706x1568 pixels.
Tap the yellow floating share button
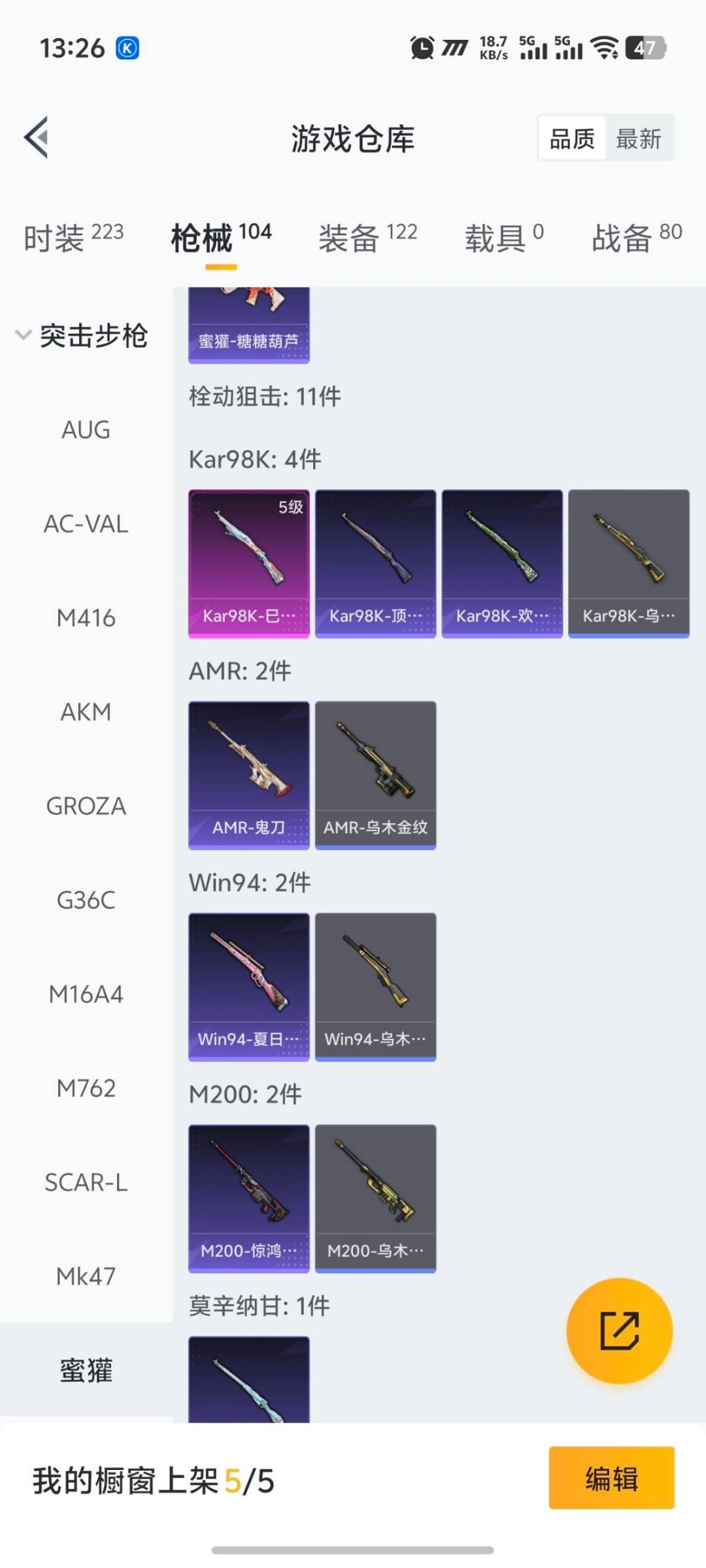point(619,1331)
